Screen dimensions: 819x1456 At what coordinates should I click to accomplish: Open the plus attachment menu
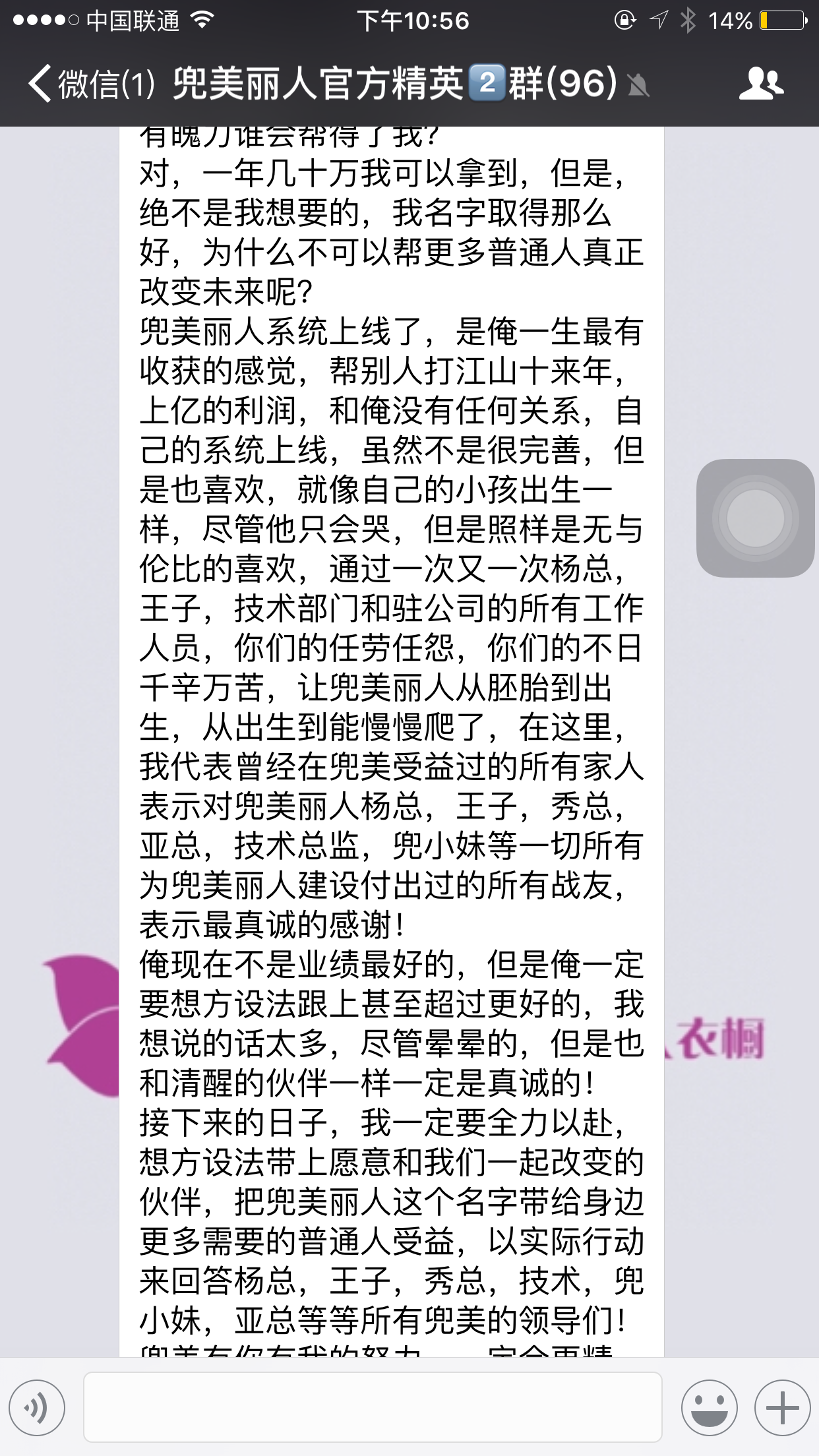pos(782,1408)
